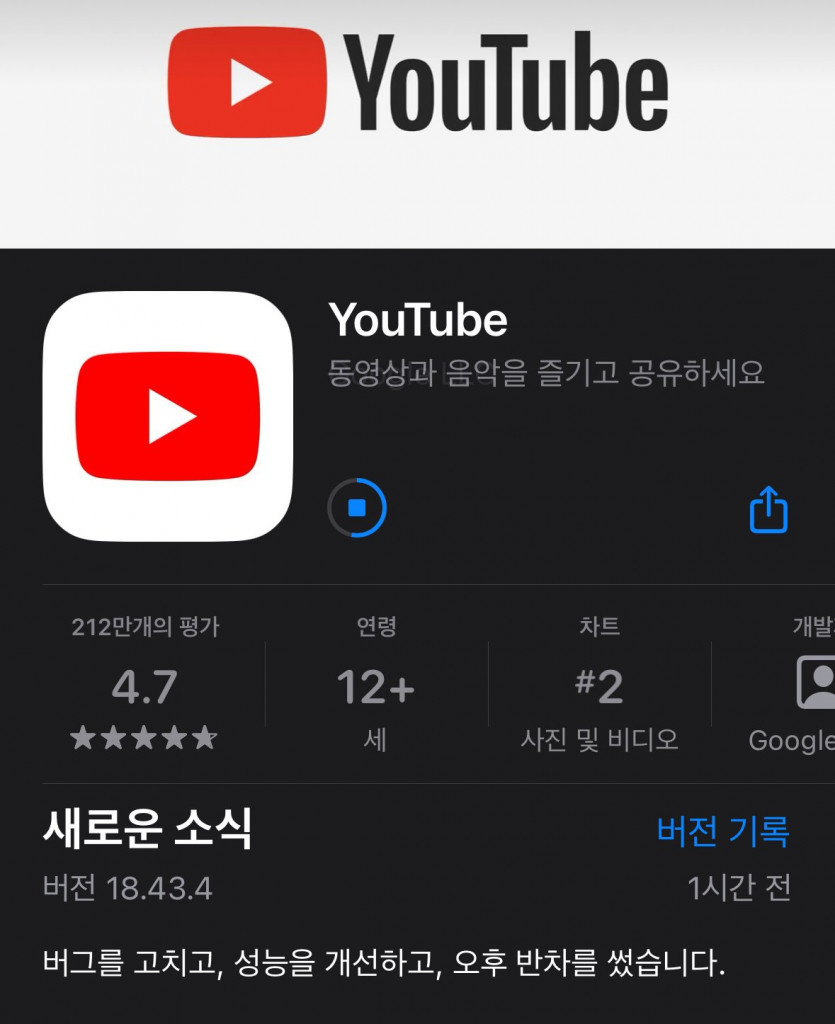Tap the 12+ age rating badge

374,688
